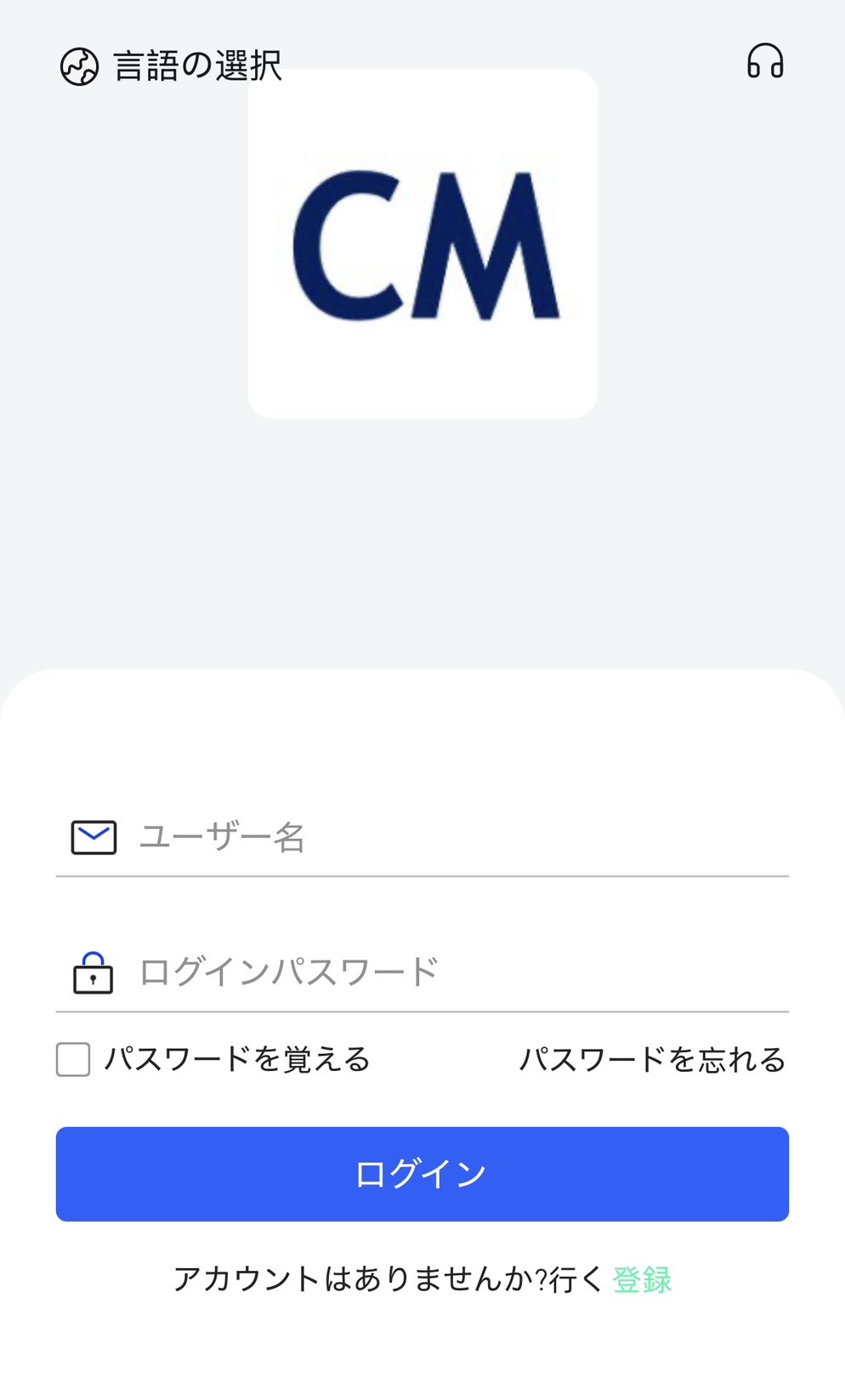Open the 言語の選択 language selector

pos(170,66)
